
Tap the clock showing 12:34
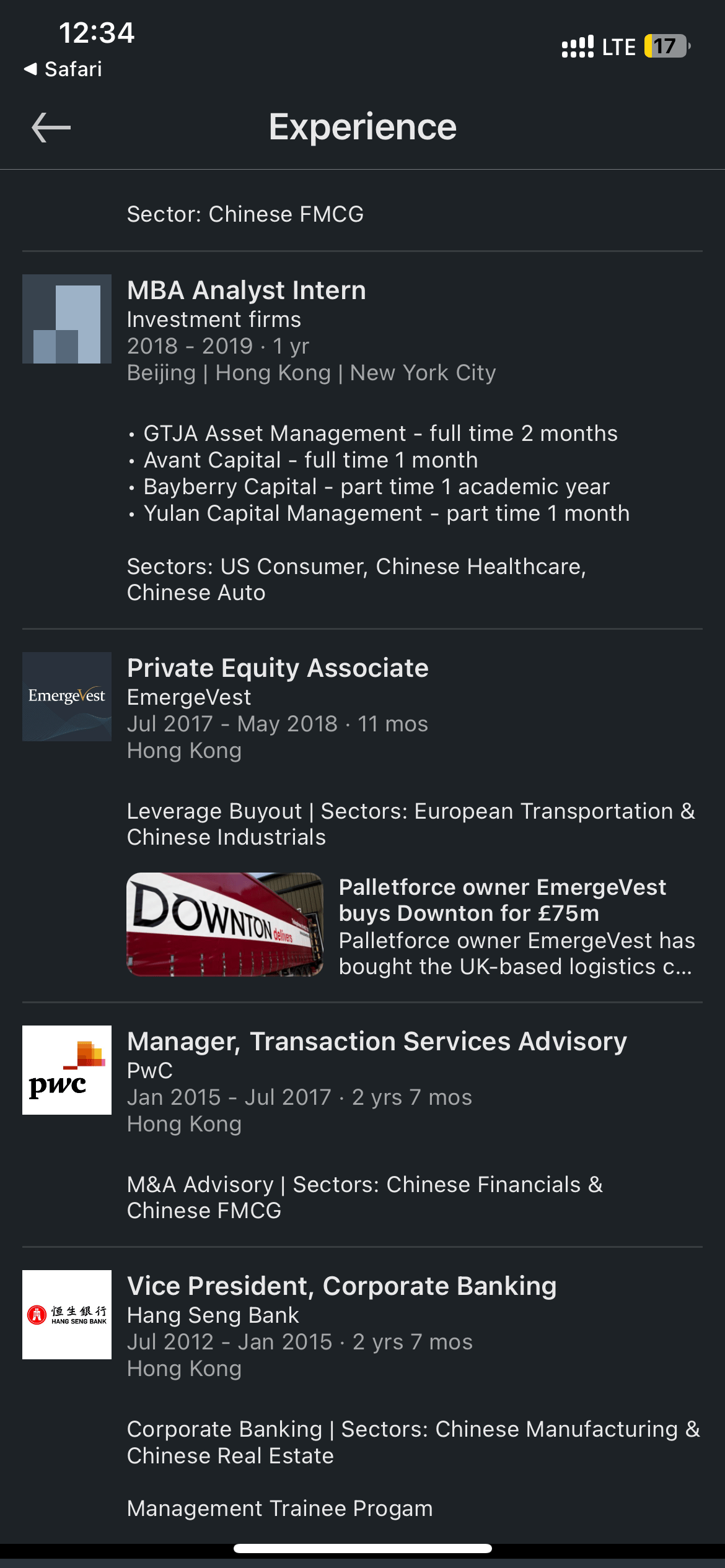pos(96,35)
